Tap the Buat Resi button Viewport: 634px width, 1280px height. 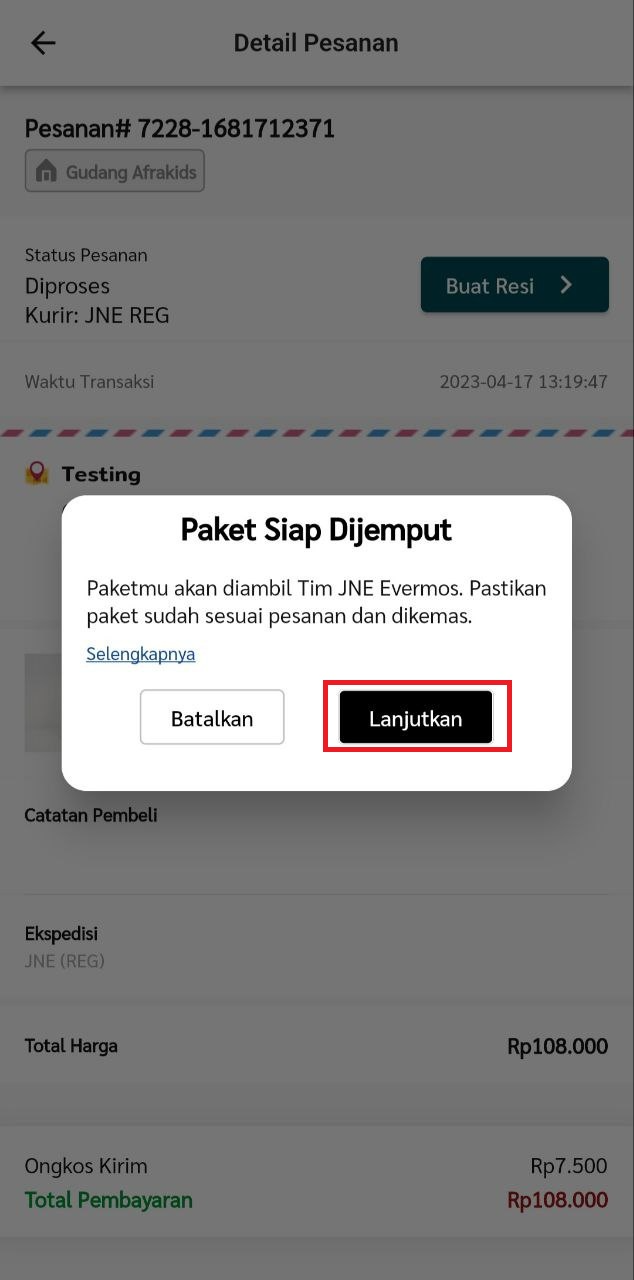[x=514, y=285]
